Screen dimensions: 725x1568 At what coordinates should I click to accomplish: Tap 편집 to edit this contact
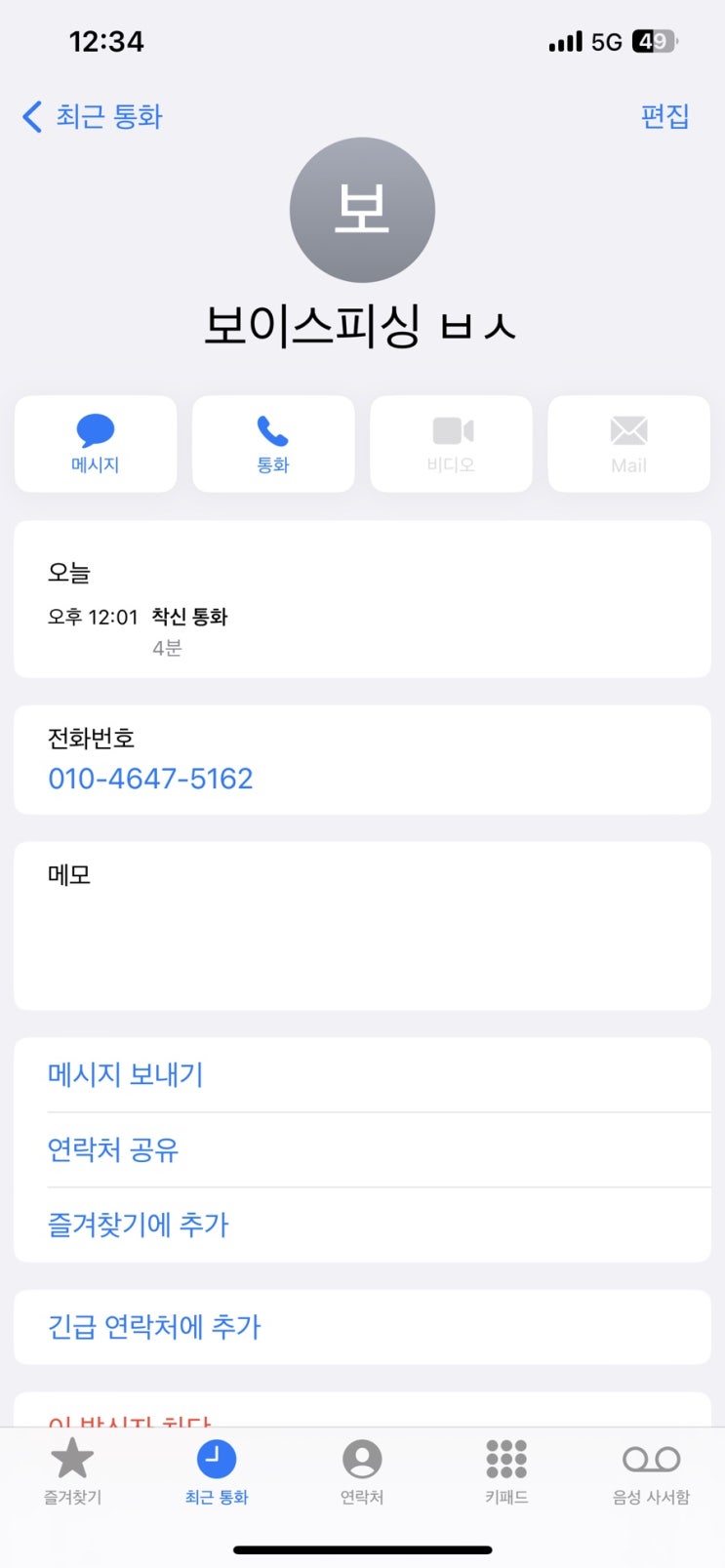665,116
